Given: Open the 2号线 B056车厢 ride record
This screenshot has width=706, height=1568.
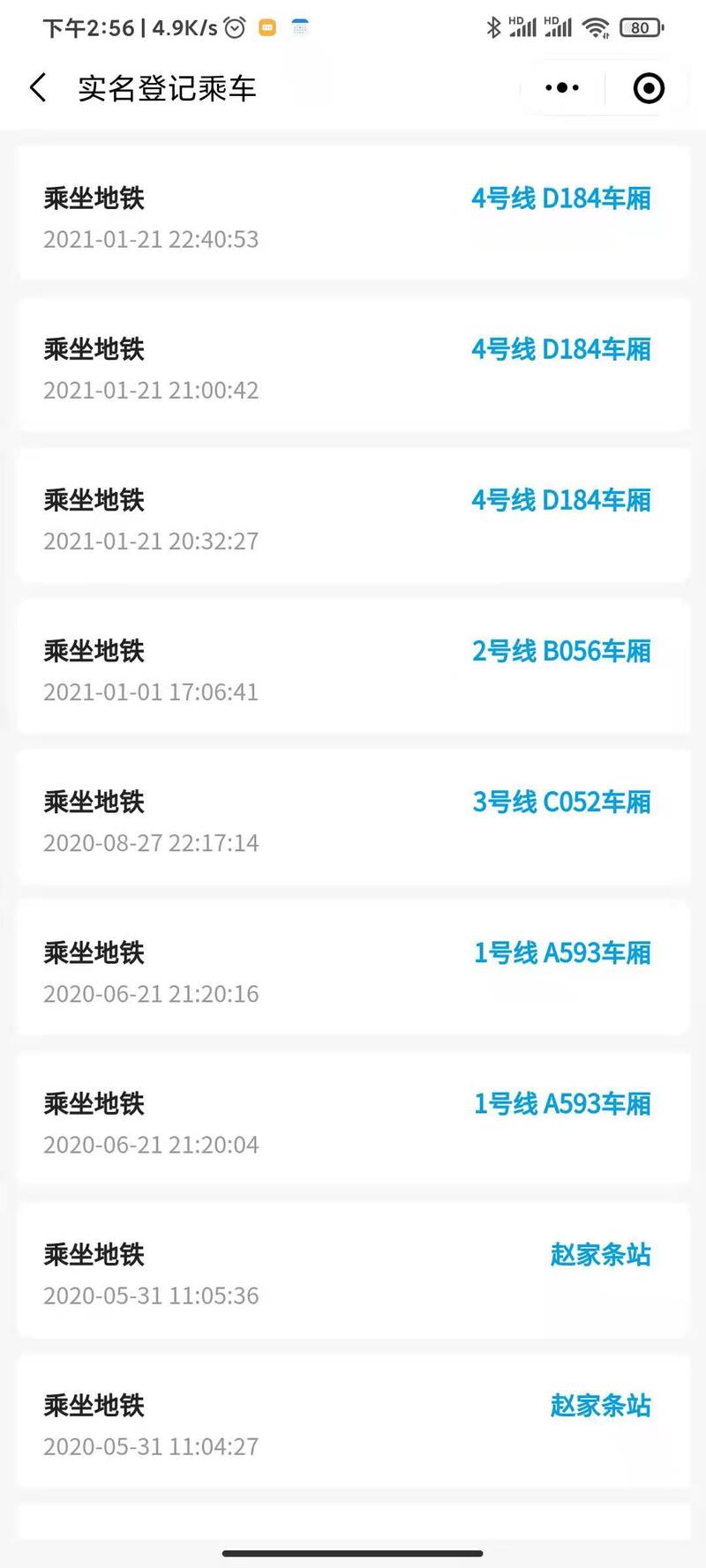Looking at the screenshot, I should (353, 667).
